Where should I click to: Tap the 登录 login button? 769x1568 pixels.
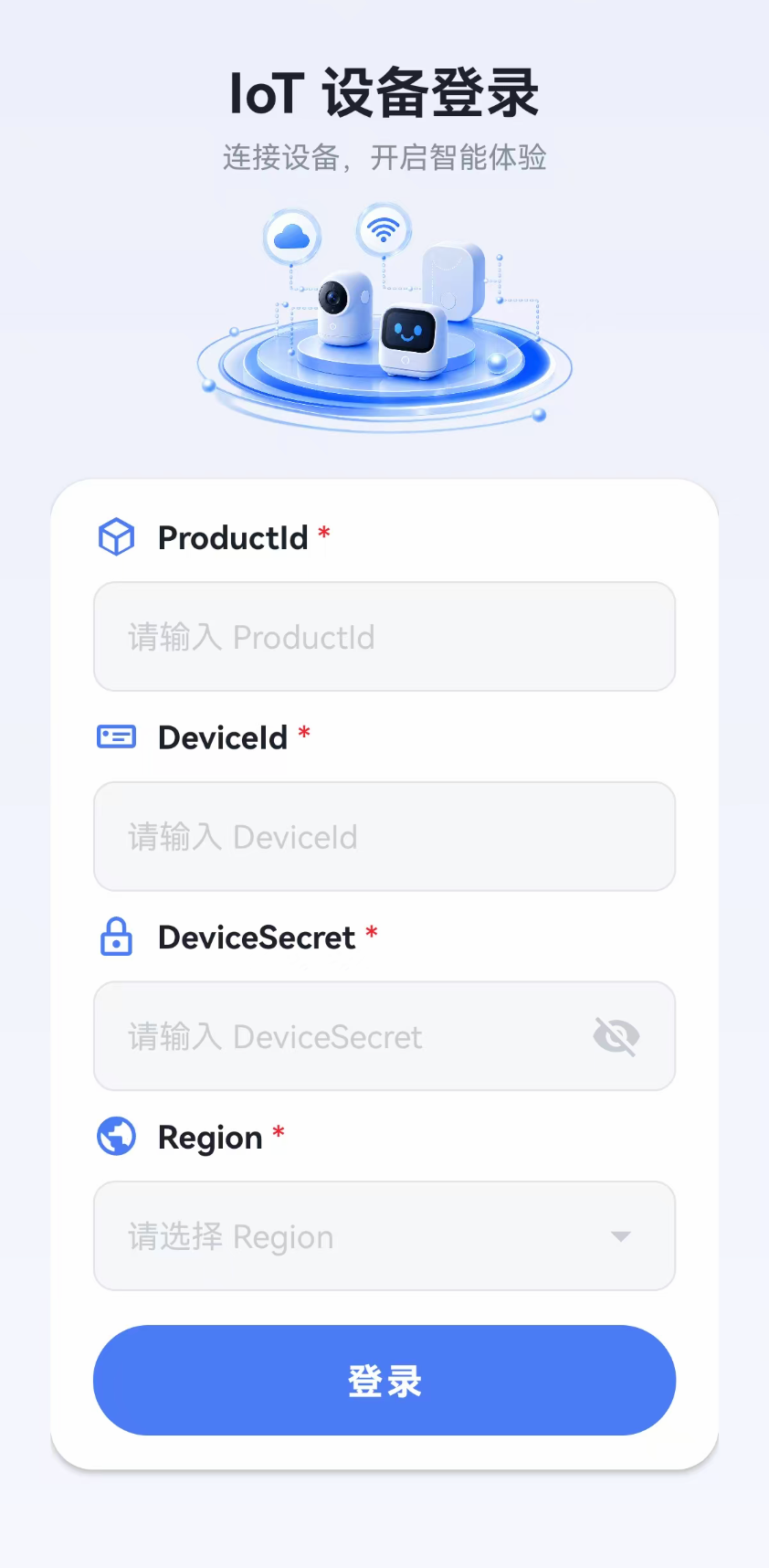384,1381
